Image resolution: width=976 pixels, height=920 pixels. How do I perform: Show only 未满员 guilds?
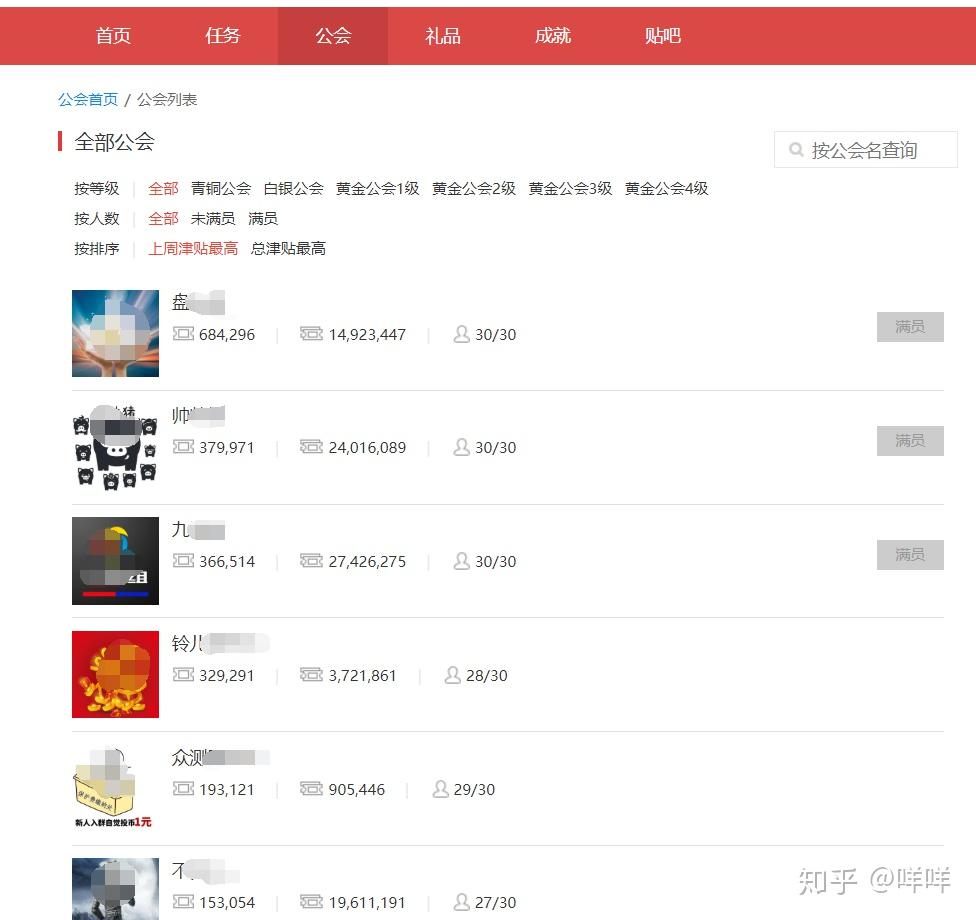(x=213, y=218)
